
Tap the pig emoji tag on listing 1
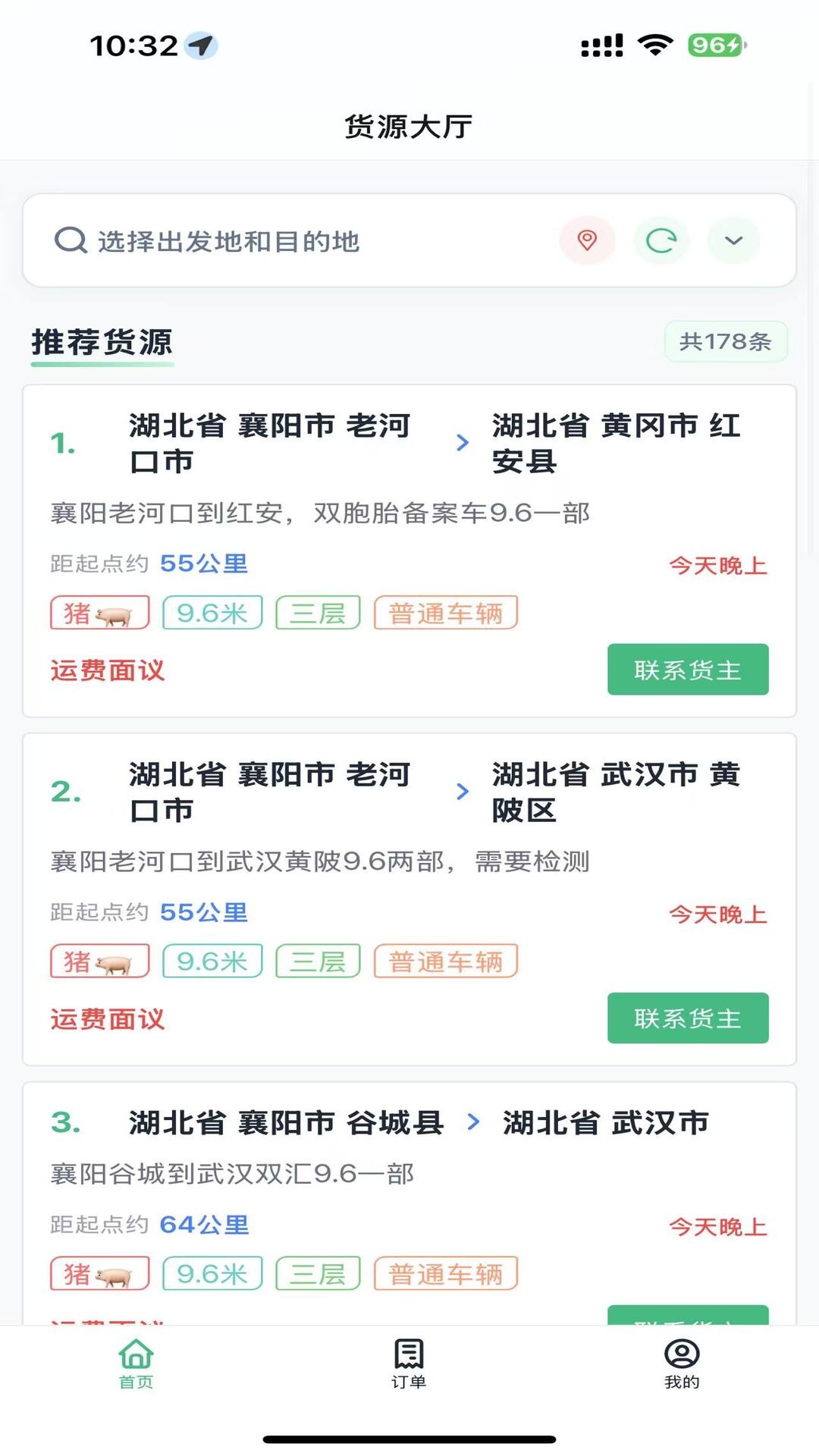(x=99, y=613)
